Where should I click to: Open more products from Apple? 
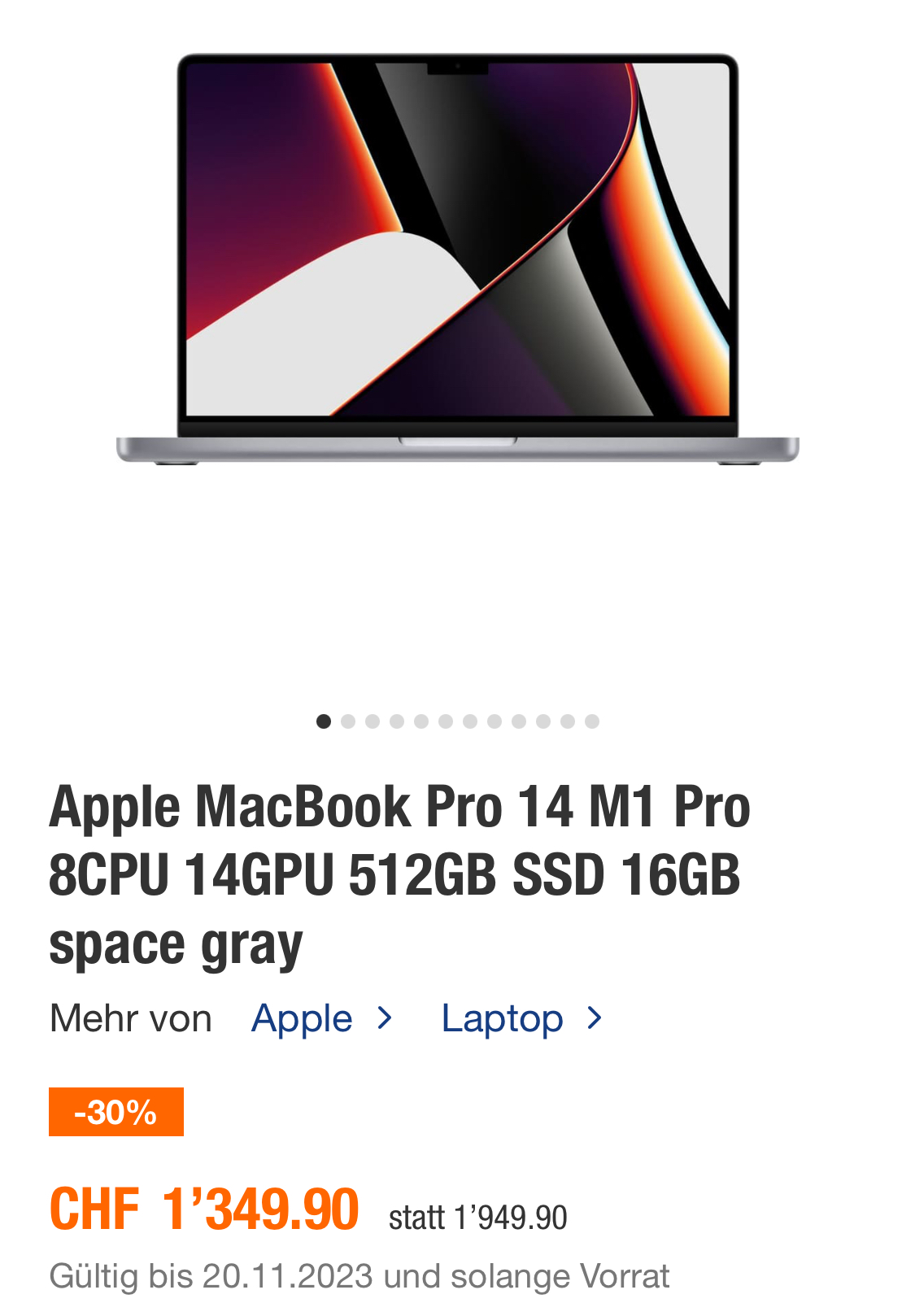point(321,1018)
